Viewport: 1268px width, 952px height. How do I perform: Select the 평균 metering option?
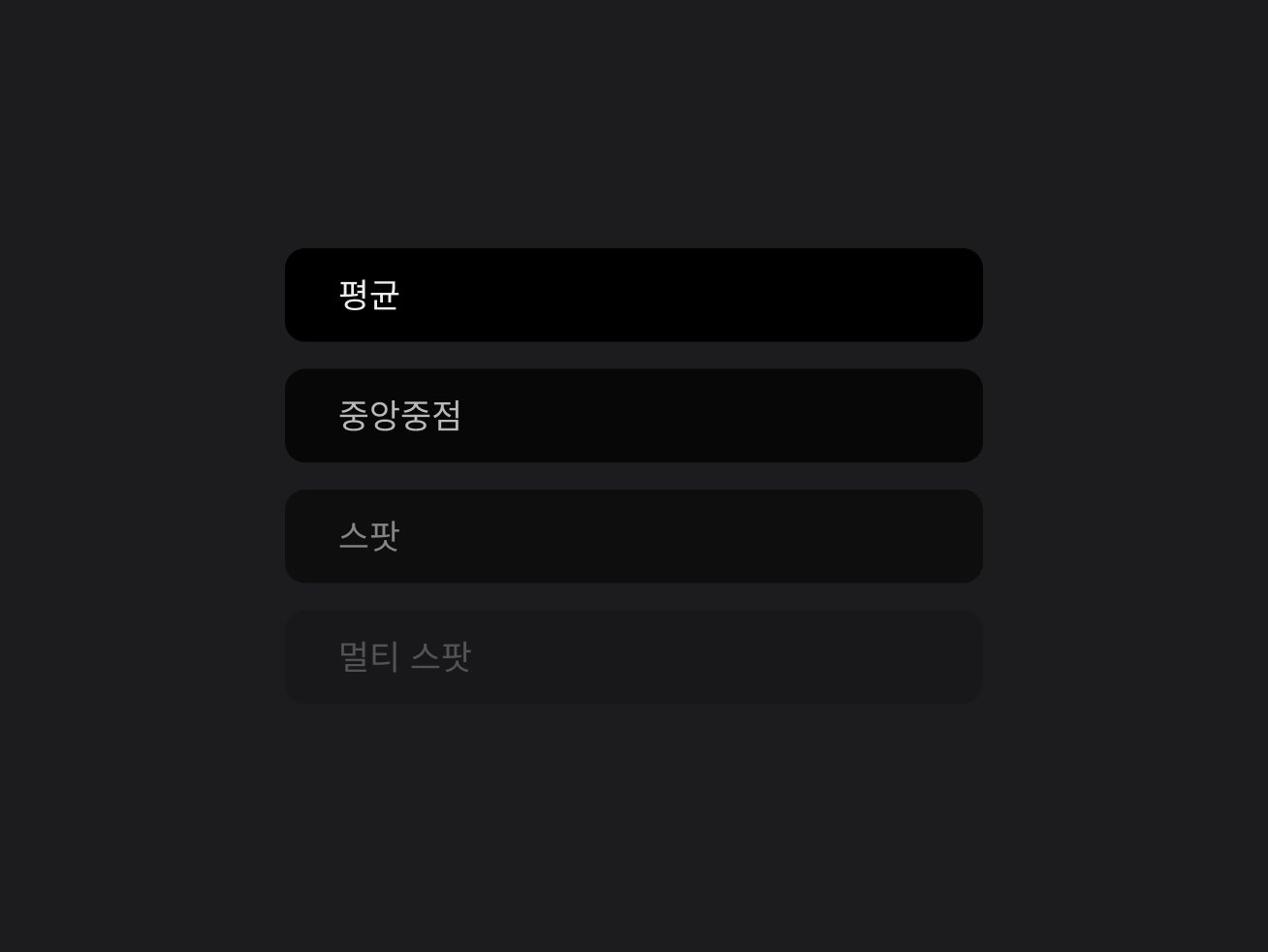[x=633, y=295]
